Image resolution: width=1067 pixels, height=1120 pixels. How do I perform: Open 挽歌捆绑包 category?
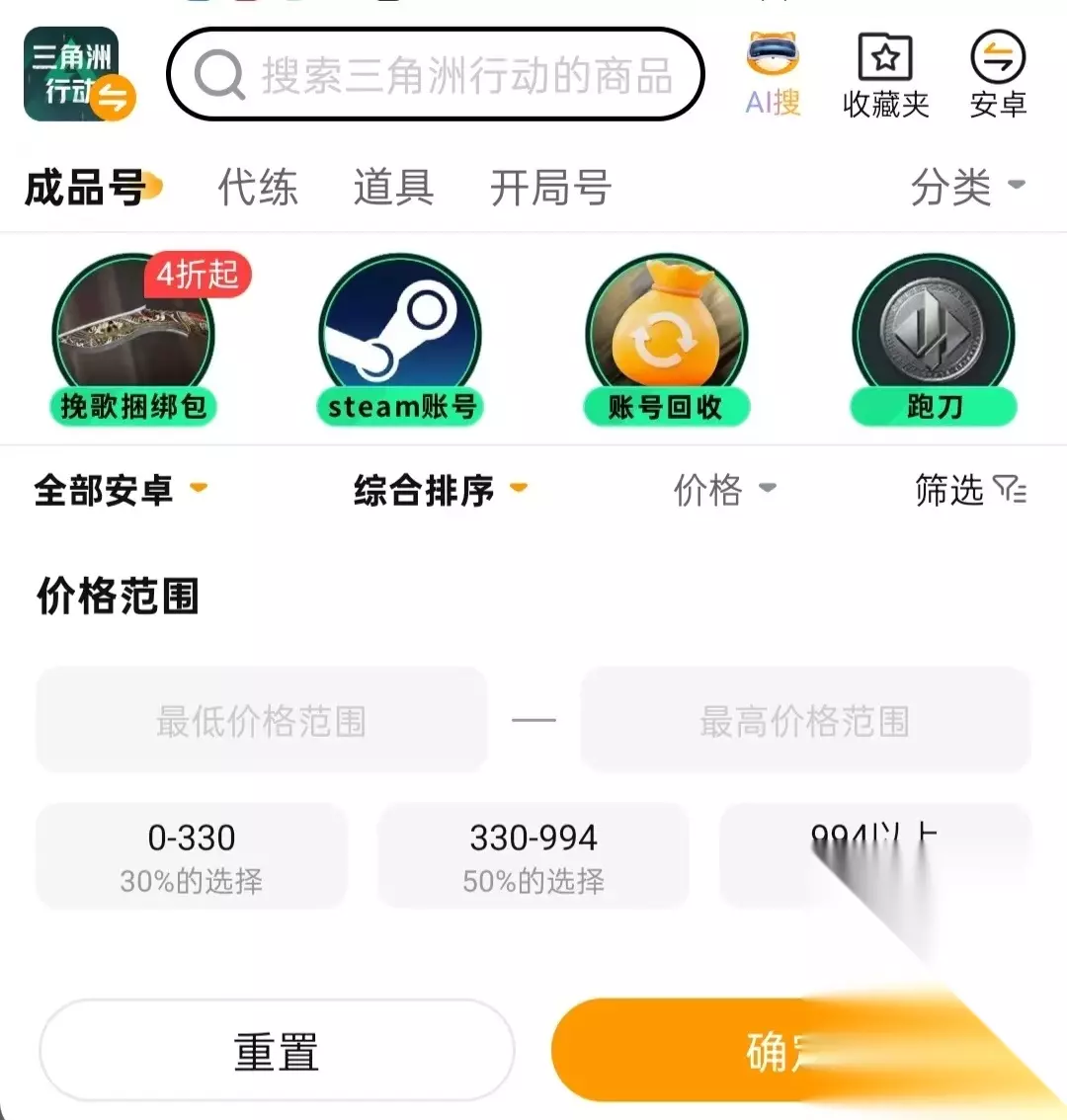[x=133, y=340]
